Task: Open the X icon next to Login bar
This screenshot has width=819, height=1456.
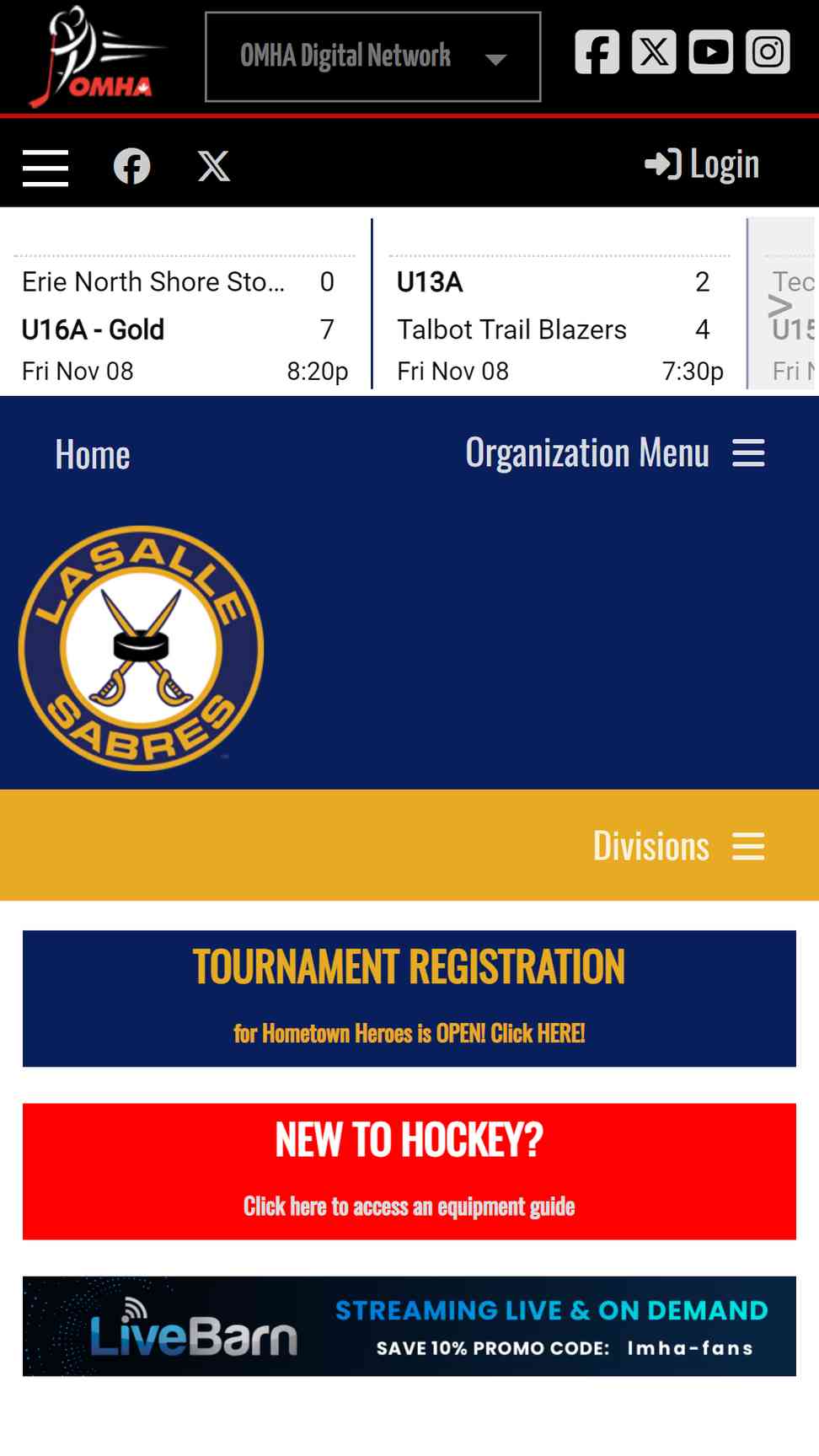Action: pos(214,166)
